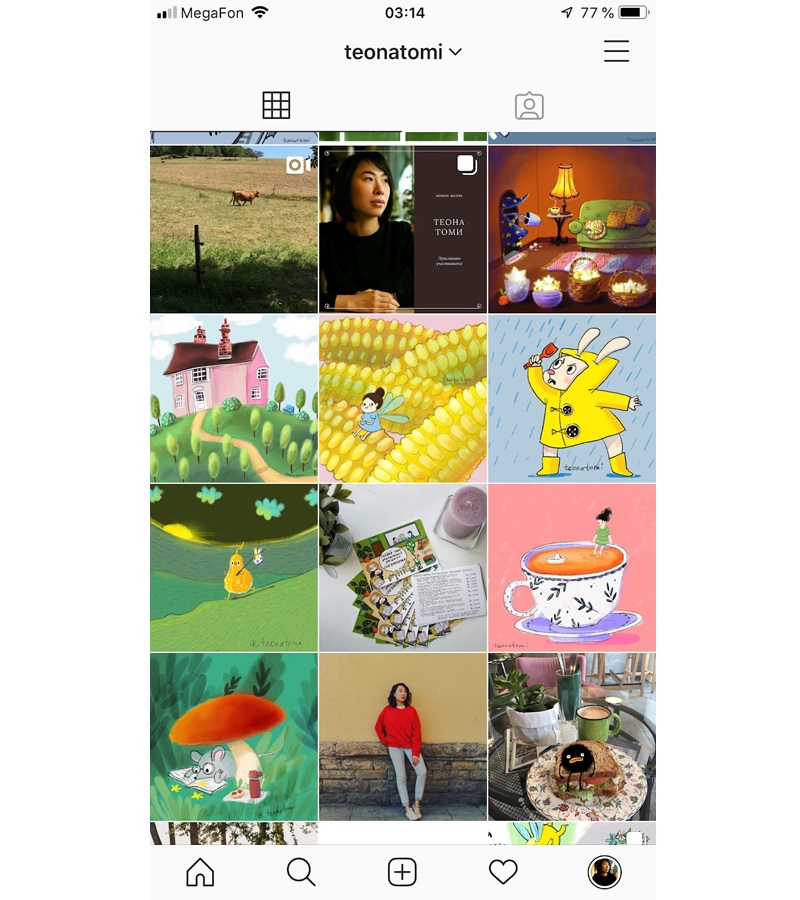Open the Теона Томи portrait post
Image resolution: width=800 pixels, height=900 pixels.
402,229
